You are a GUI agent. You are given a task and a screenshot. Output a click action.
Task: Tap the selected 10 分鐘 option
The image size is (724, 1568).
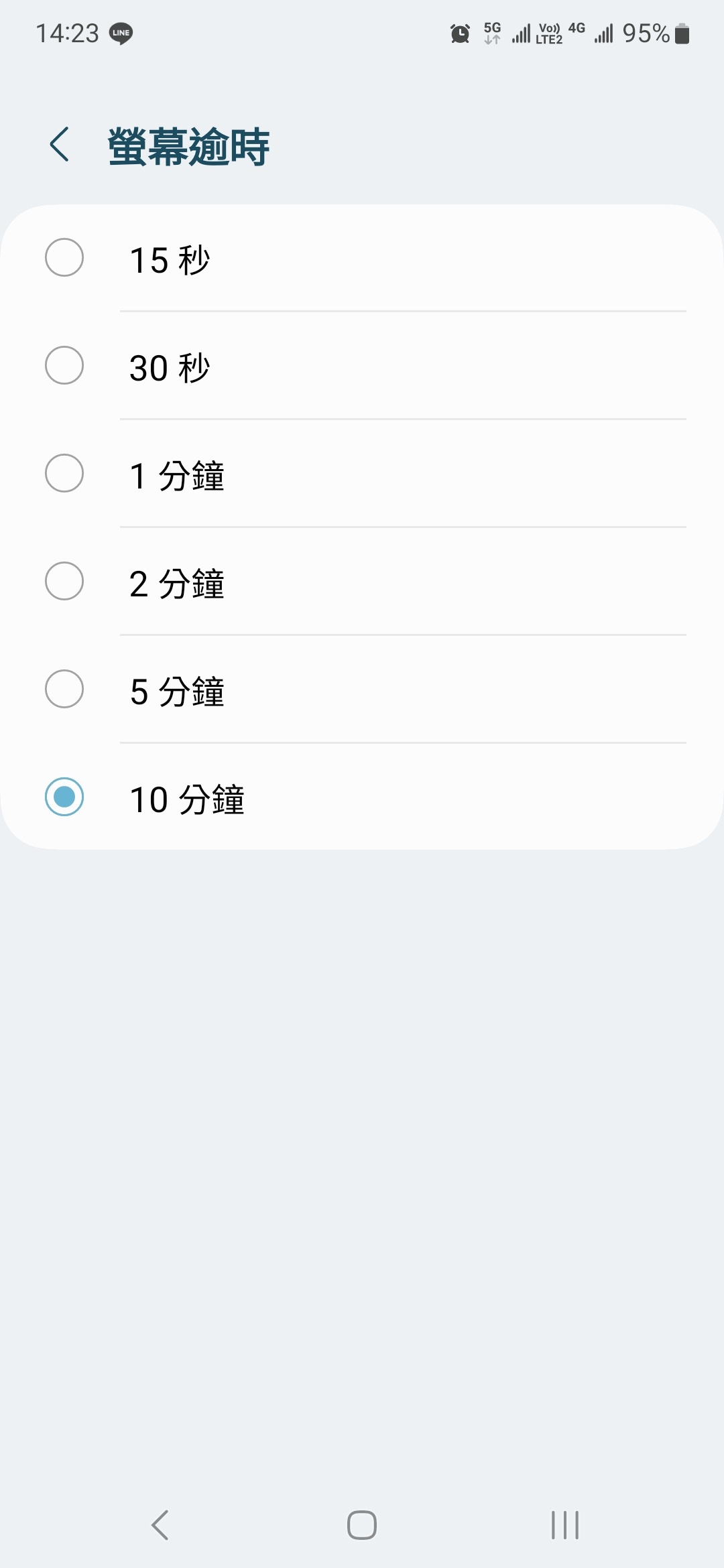[x=362, y=797]
